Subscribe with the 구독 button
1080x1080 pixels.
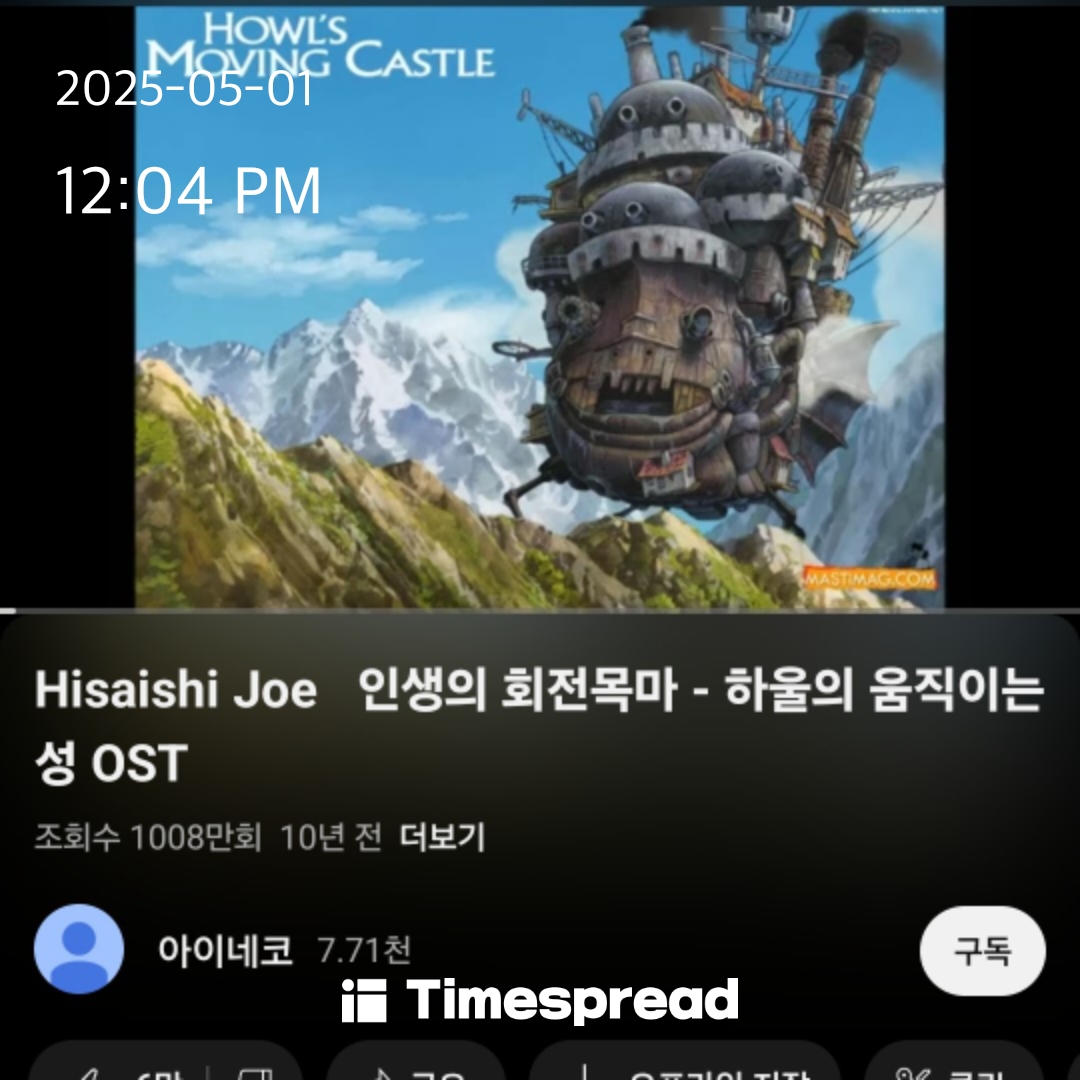tap(982, 950)
